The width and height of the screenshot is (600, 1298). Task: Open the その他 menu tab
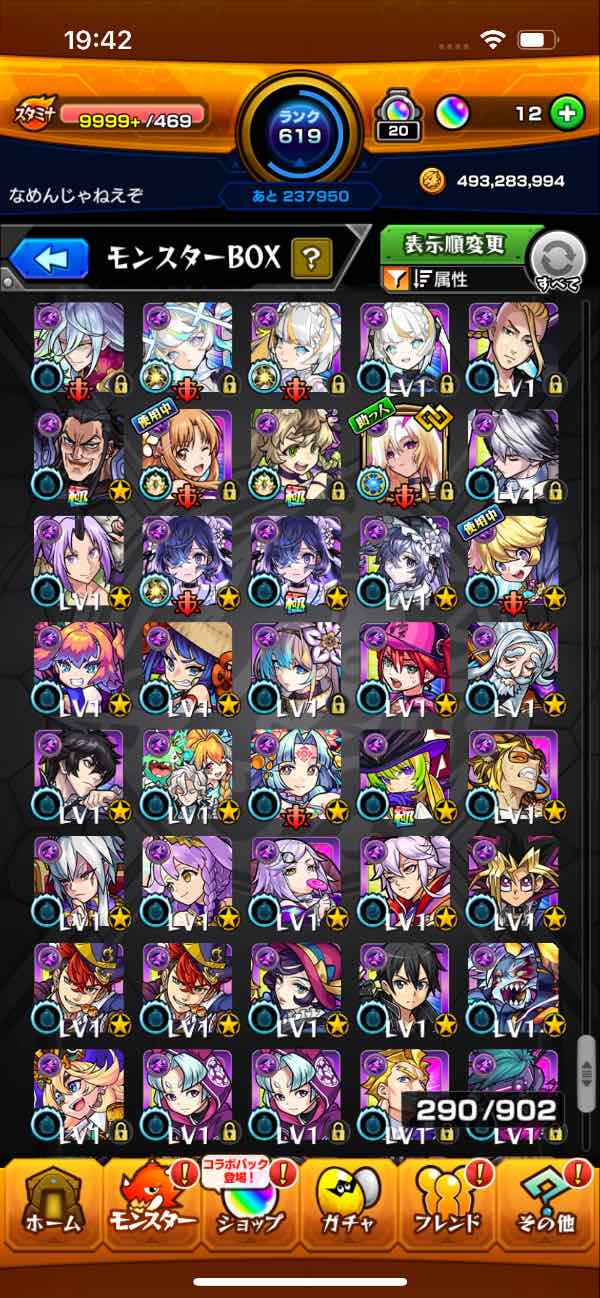click(546, 1203)
